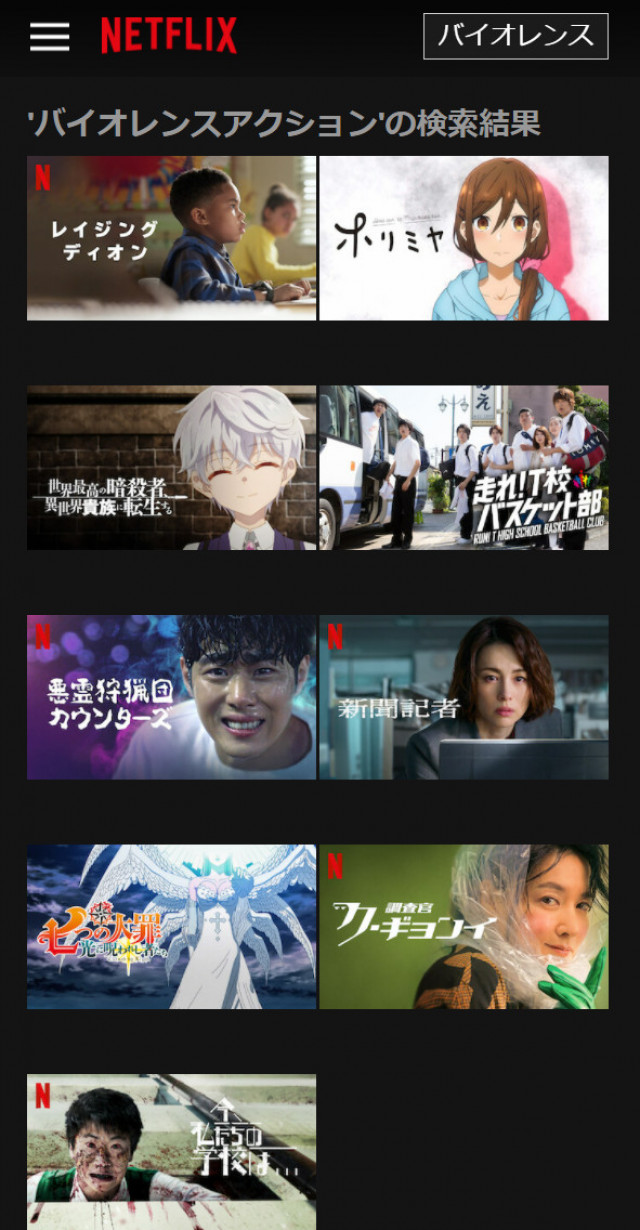Tap the search field containing バイオレンス
This screenshot has width=640, height=1230.
(x=515, y=37)
